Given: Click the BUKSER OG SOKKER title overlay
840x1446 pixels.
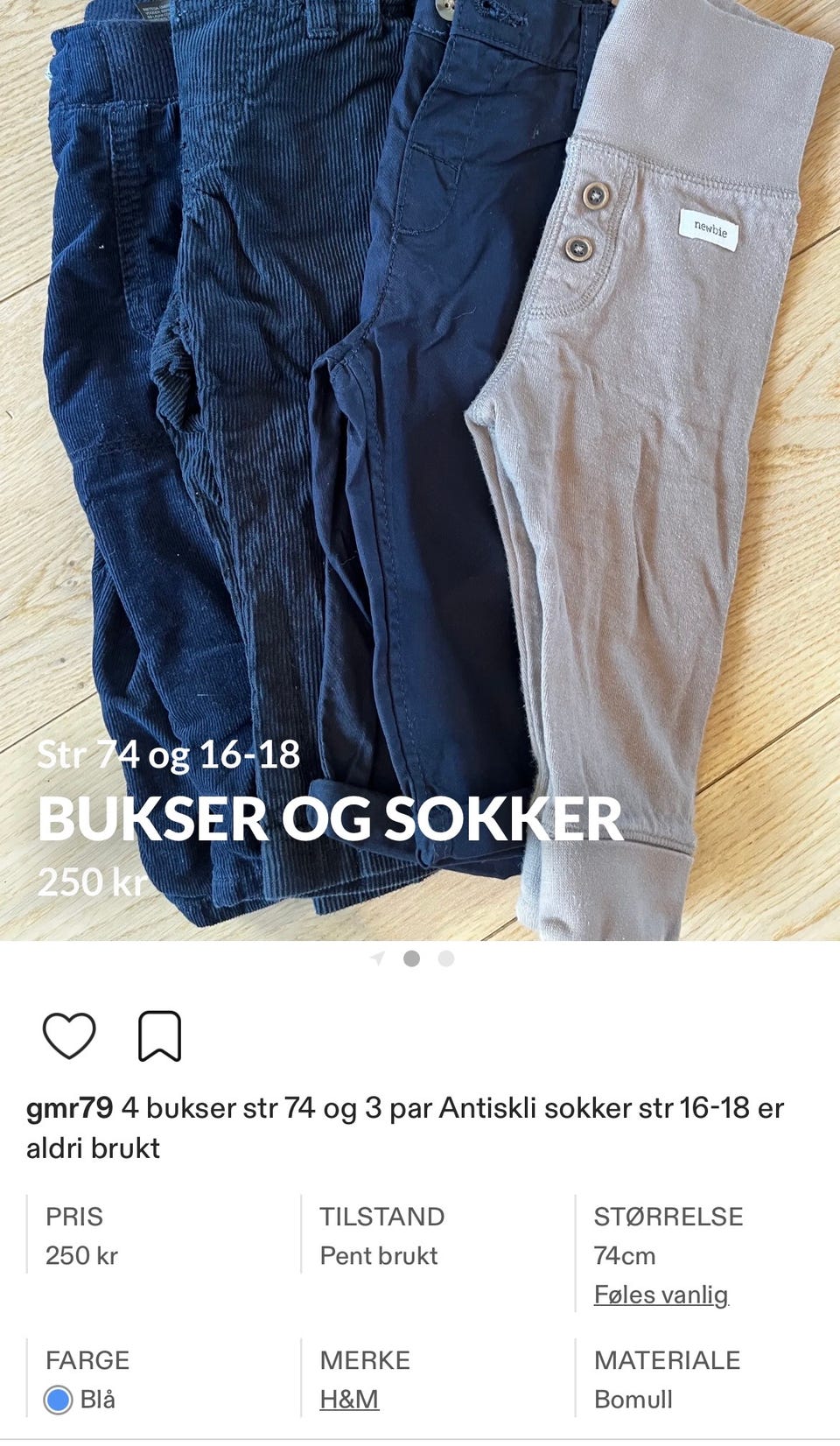Looking at the screenshot, I should pos(332,820).
